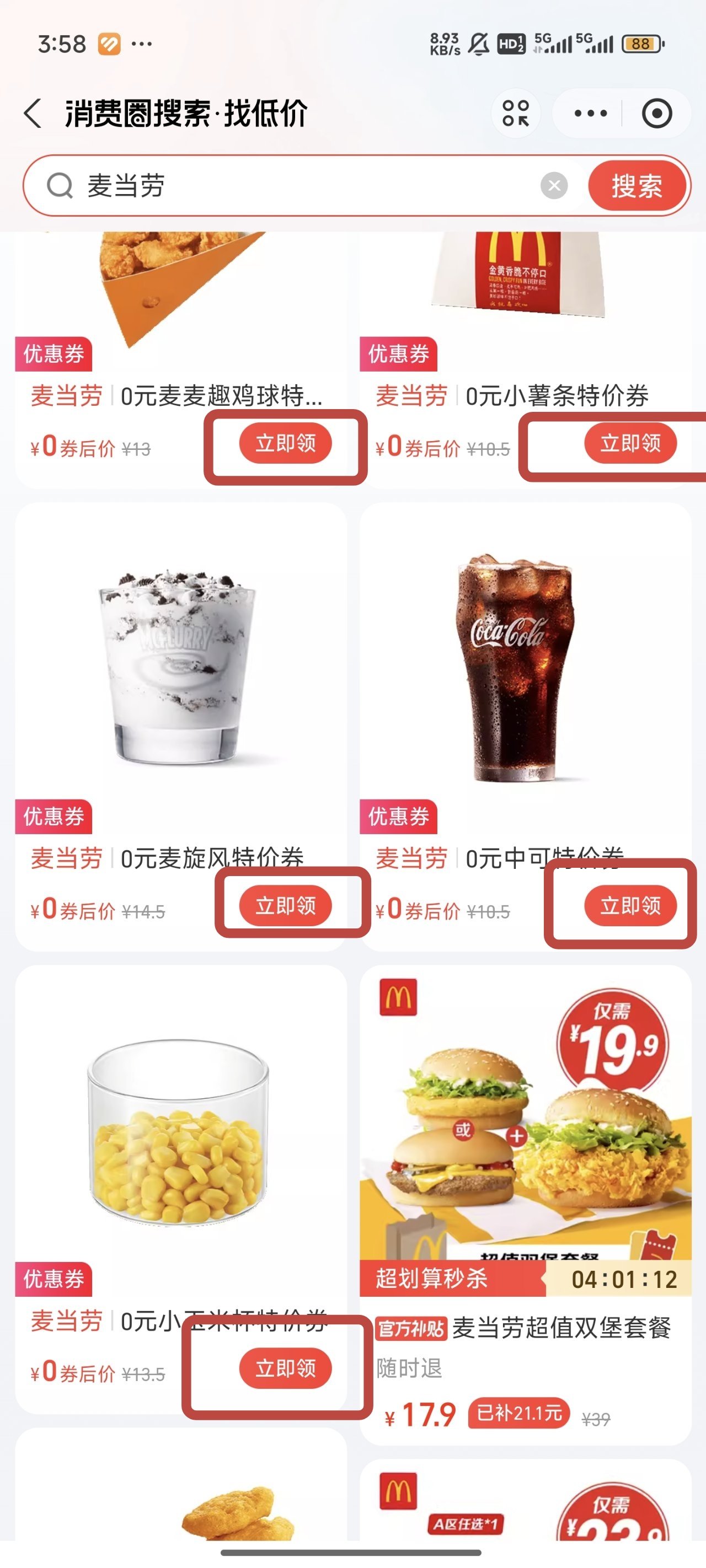Claim the 0元中可特价券 coupon
The width and height of the screenshot is (706, 1568).
click(x=630, y=906)
